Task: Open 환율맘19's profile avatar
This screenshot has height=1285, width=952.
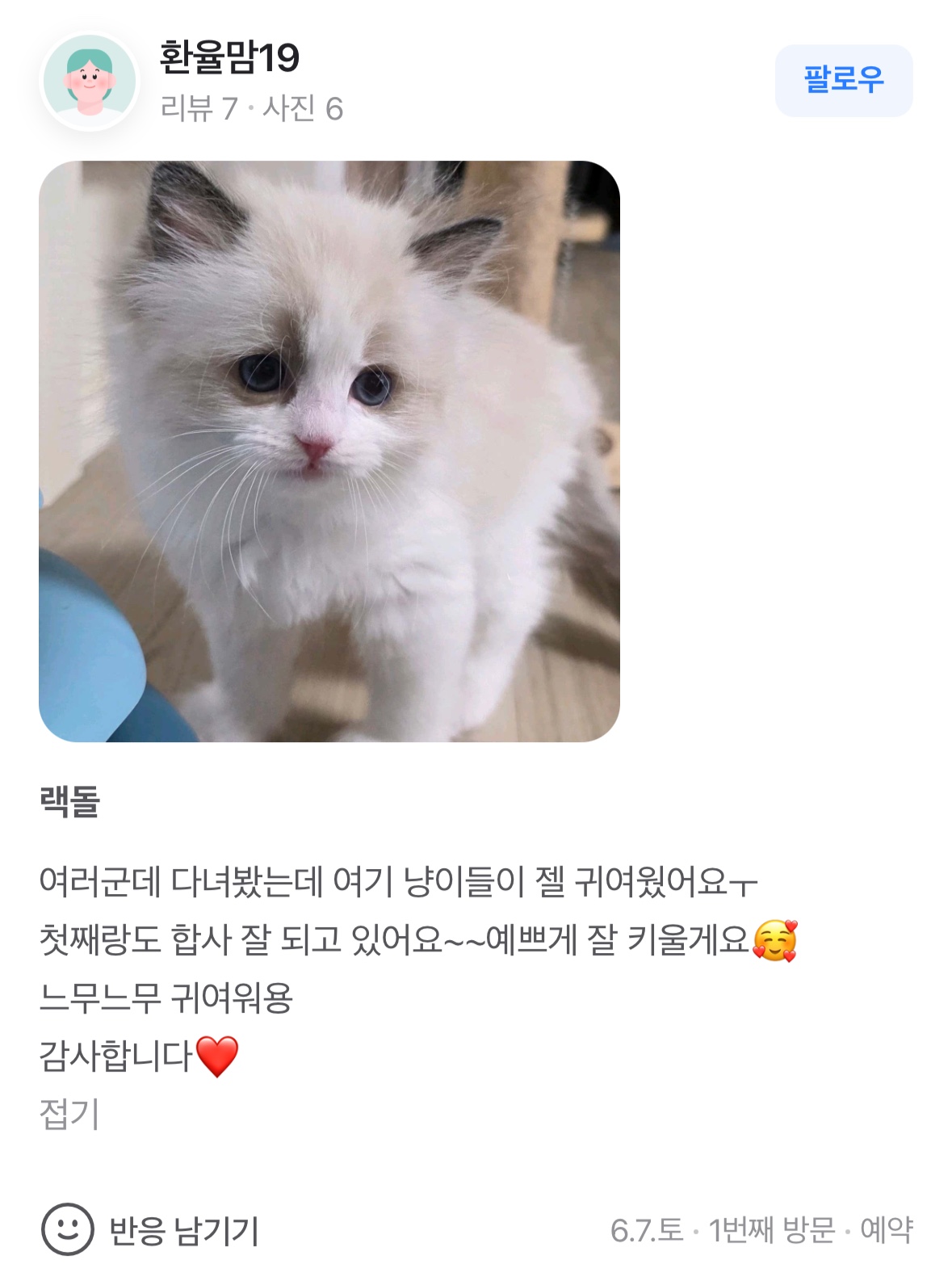Action: click(89, 81)
